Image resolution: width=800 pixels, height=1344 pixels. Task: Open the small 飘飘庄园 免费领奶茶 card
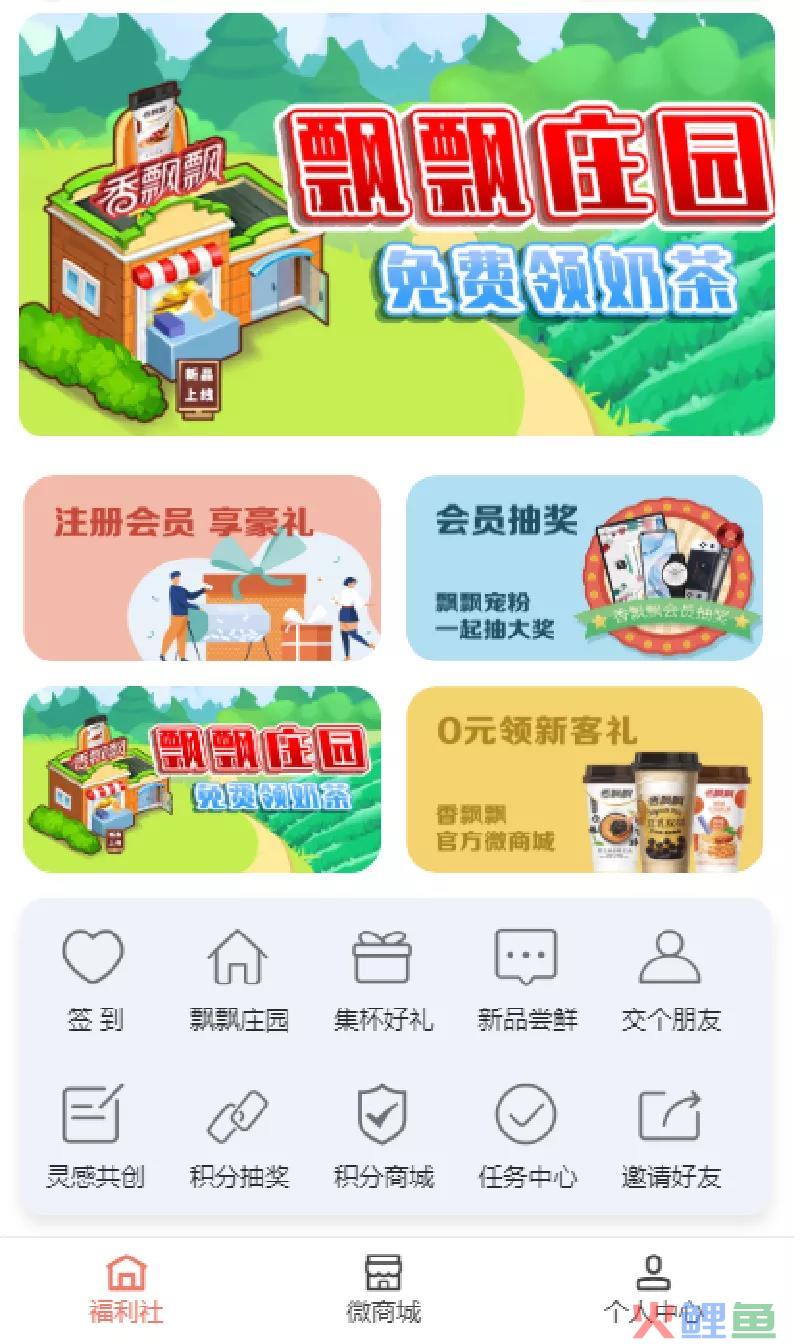(202, 779)
